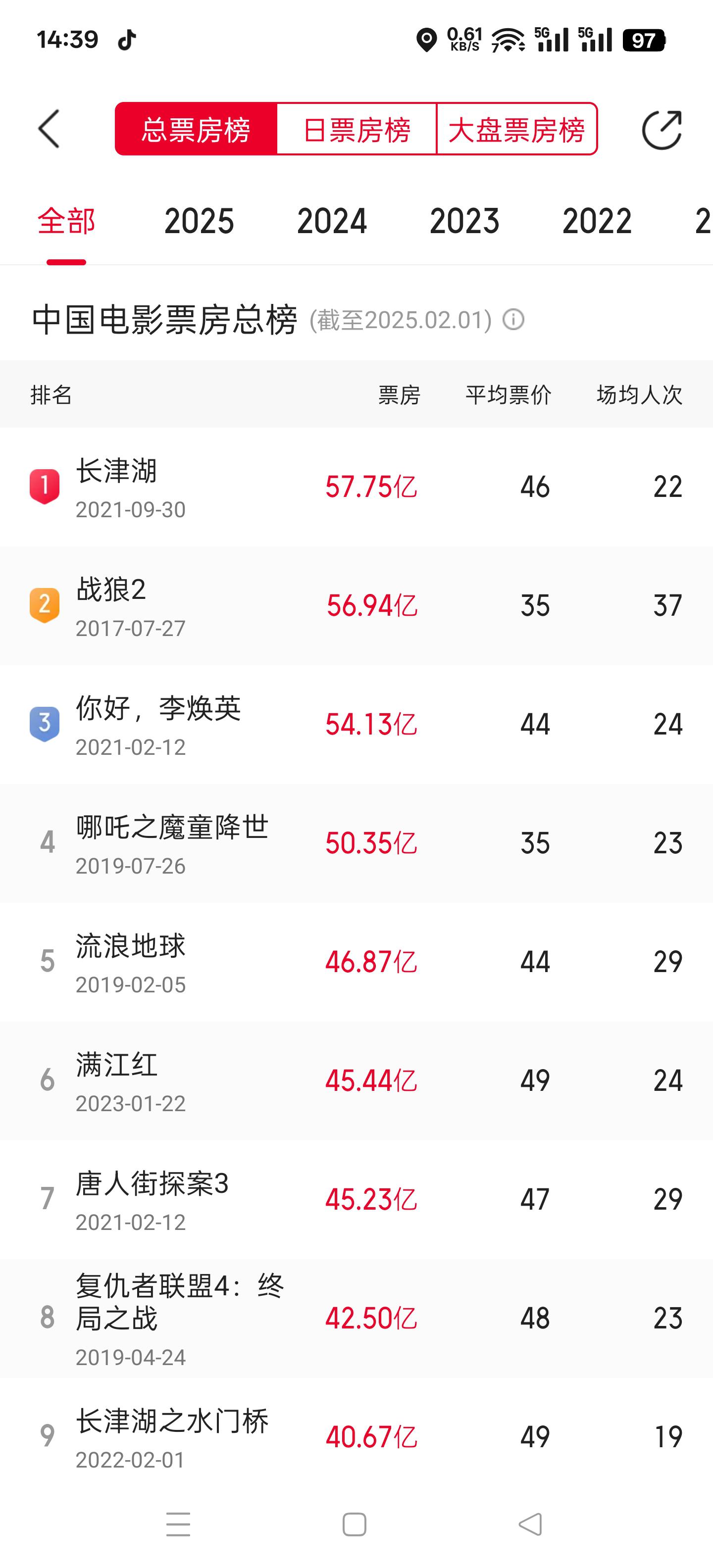Filter ranking by year 2024
Image resolution: width=713 pixels, height=1568 pixels.
coord(332,221)
